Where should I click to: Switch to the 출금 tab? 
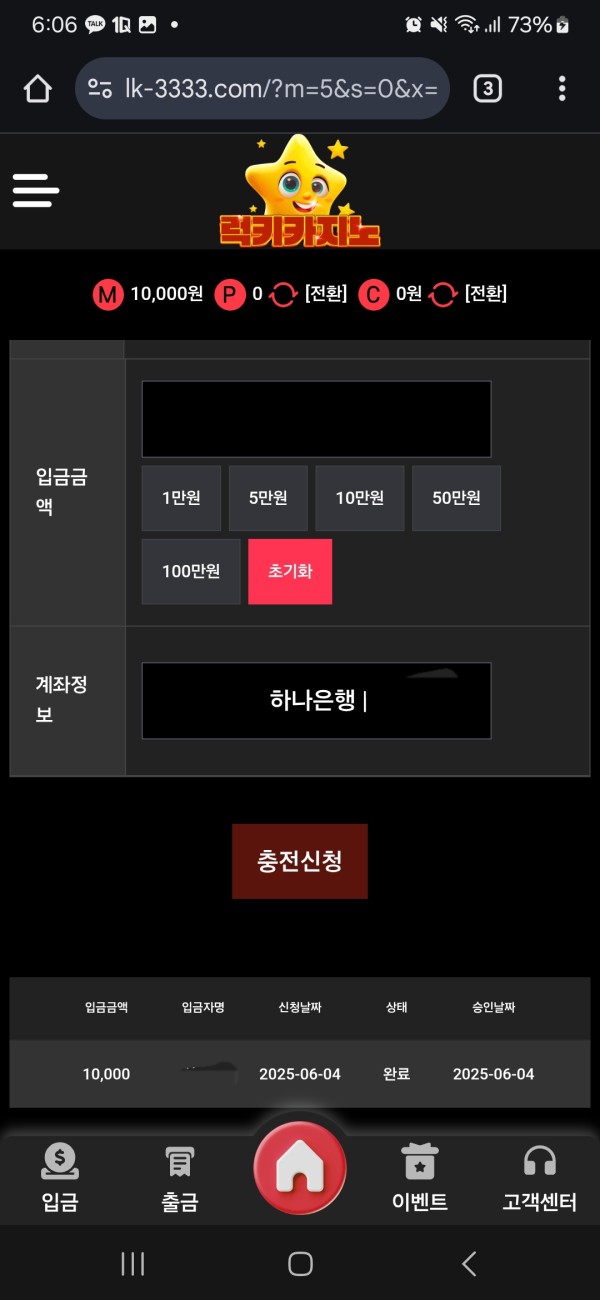pos(180,1178)
